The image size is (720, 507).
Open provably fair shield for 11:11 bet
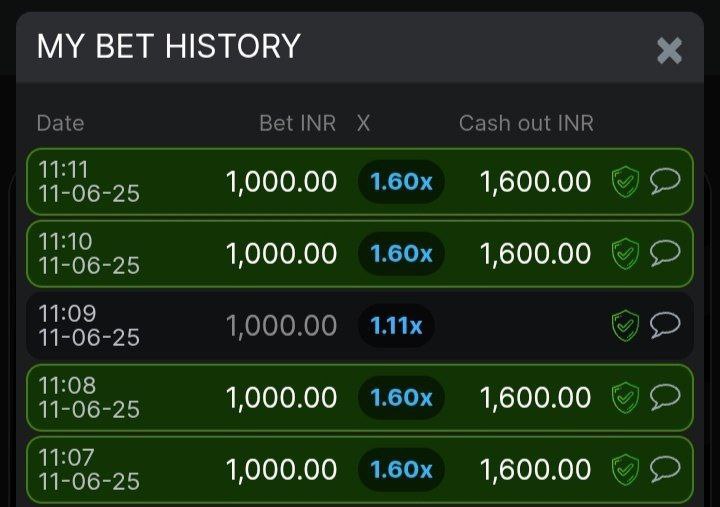point(625,181)
